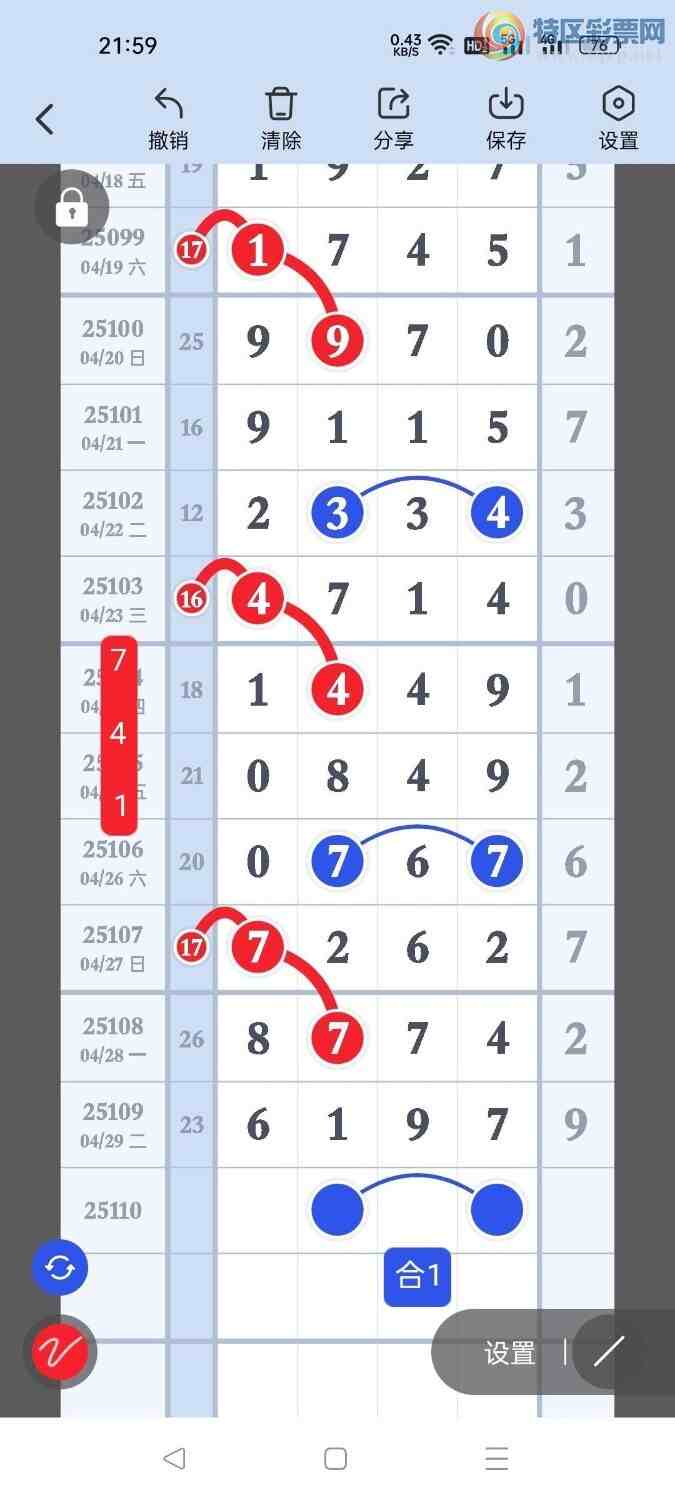The width and height of the screenshot is (675, 1500).
Task: Save the chart image (保存)
Action: pyautogui.click(x=506, y=119)
